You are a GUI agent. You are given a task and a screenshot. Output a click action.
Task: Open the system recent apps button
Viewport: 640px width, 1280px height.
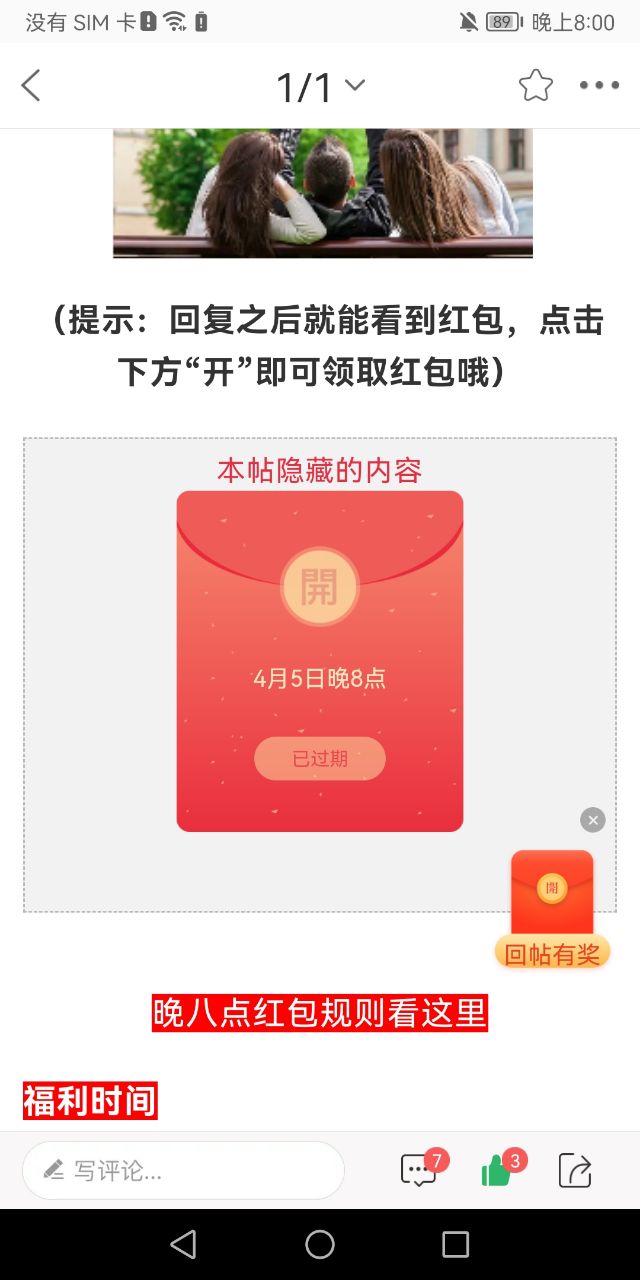[x=455, y=1244]
